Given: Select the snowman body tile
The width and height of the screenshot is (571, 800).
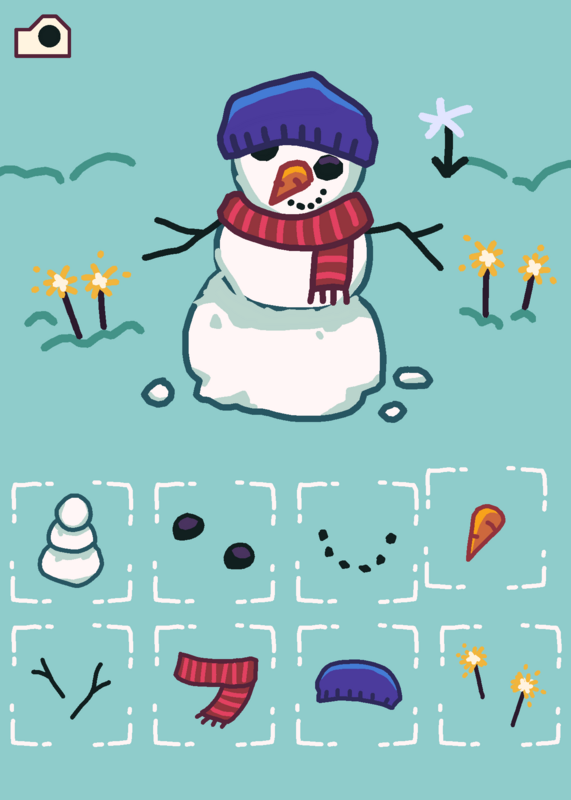Looking at the screenshot, I should [x=71, y=542].
